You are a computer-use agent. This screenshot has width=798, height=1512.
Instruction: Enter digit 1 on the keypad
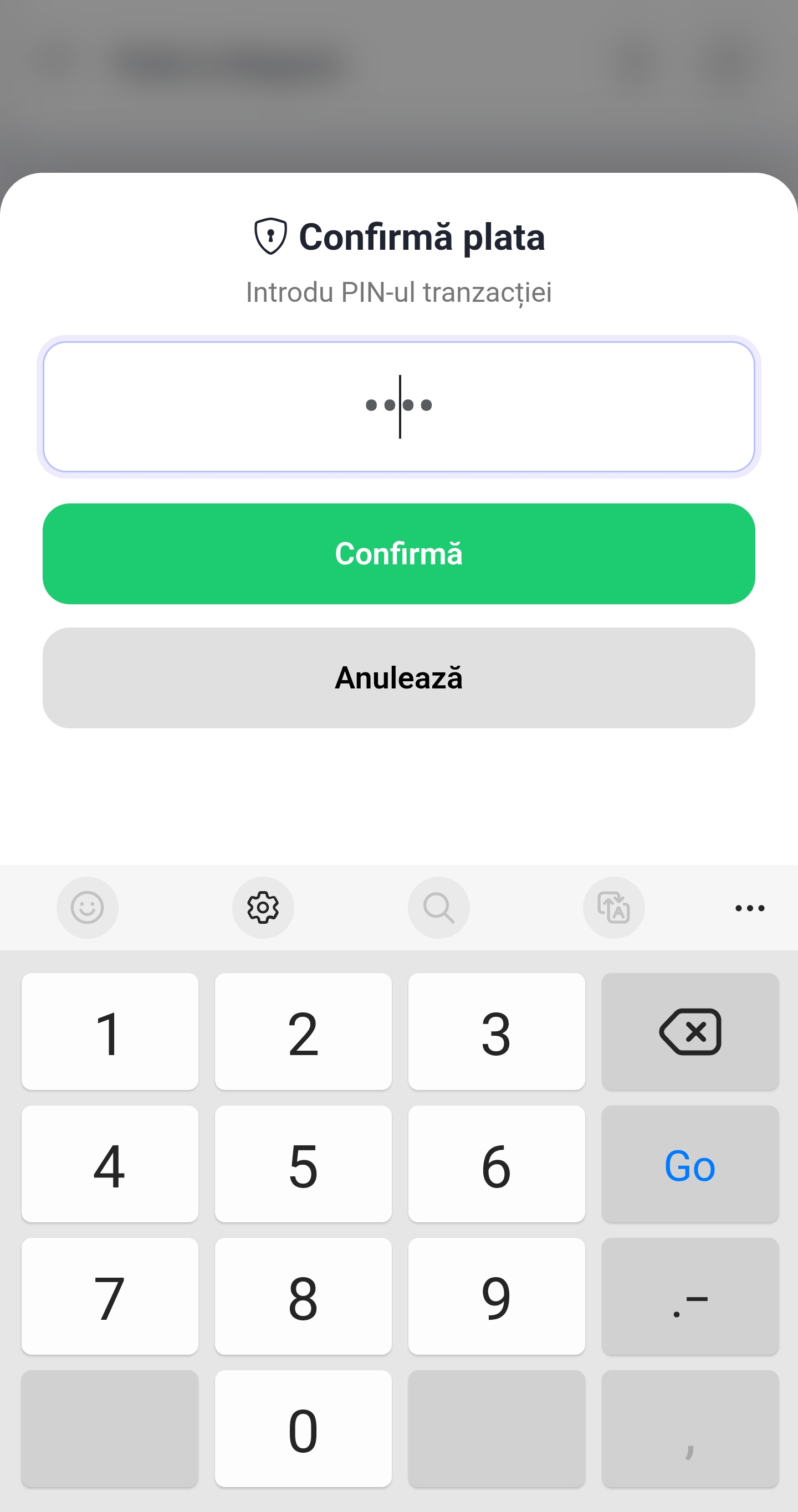(x=110, y=1032)
